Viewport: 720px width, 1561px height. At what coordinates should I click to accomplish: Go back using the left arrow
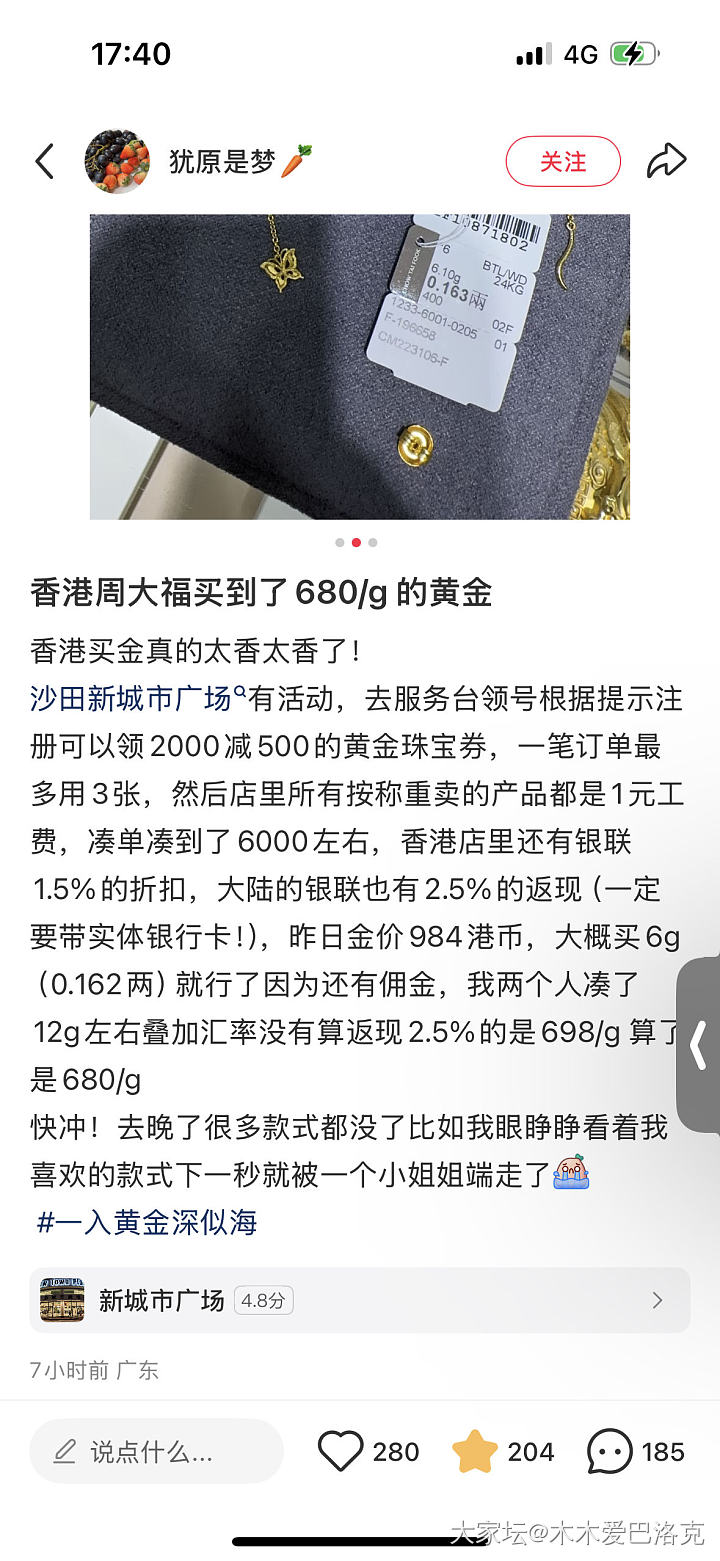pyautogui.click(x=44, y=161)
